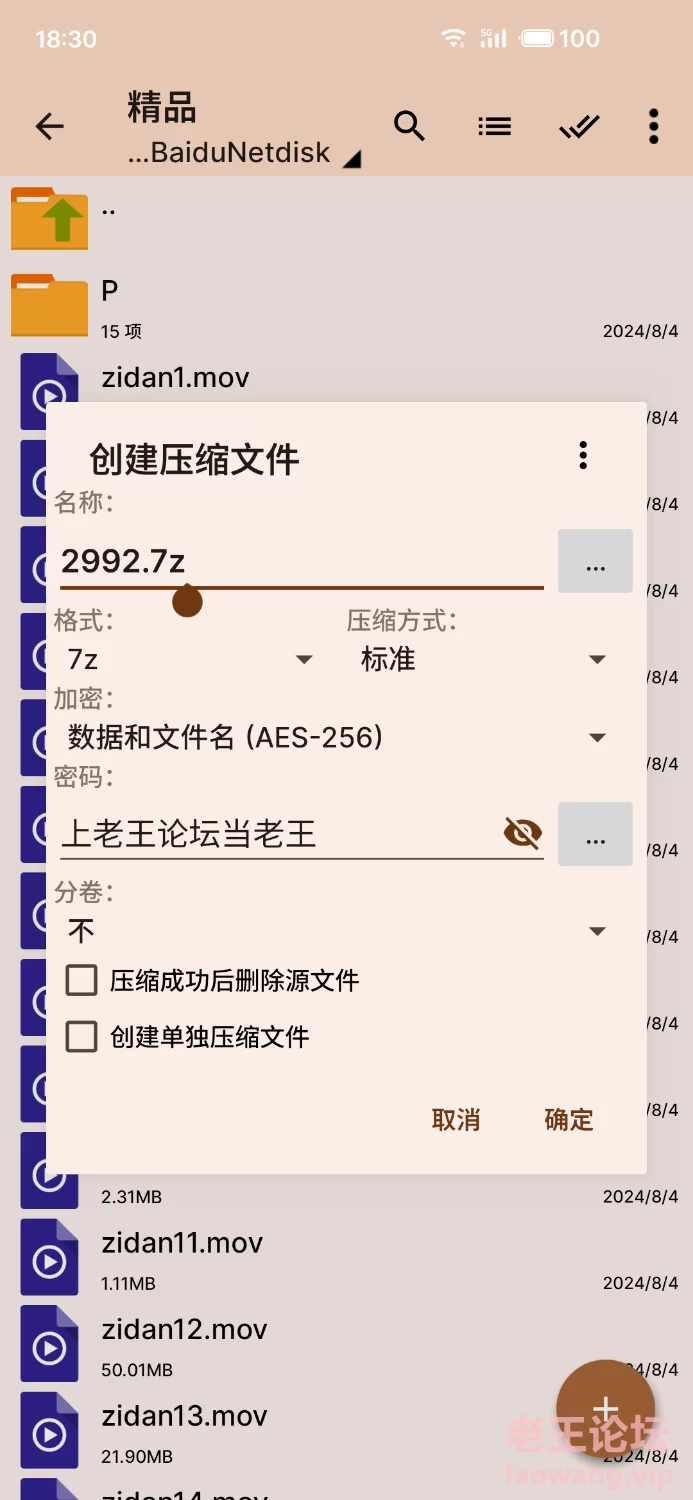Expand the 7z format dropdown
693x1500 pixels.
pyautogui.click(x=190, y=659)
